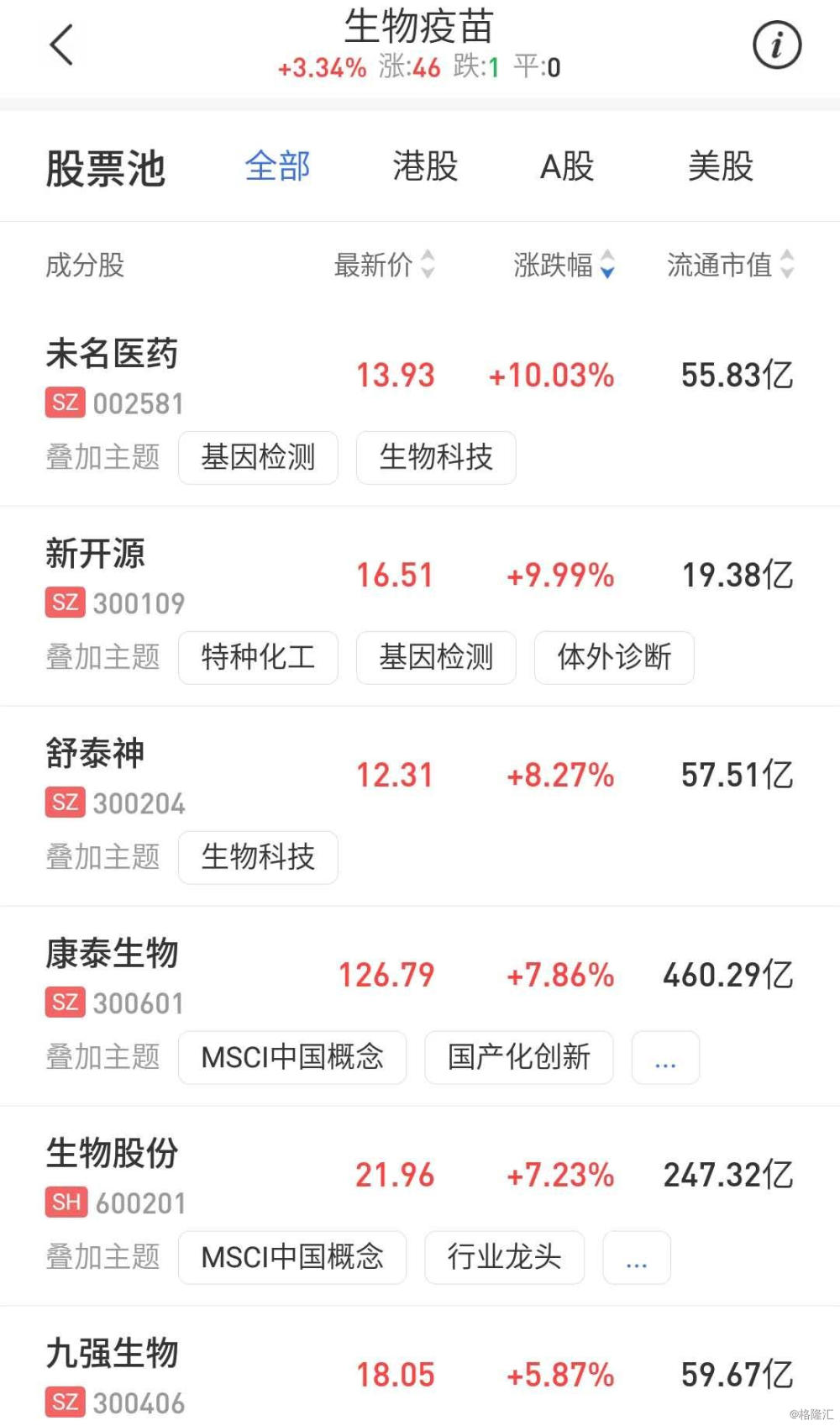
Task: Select the 全部 tab
Action: click(x=278, y=166)
